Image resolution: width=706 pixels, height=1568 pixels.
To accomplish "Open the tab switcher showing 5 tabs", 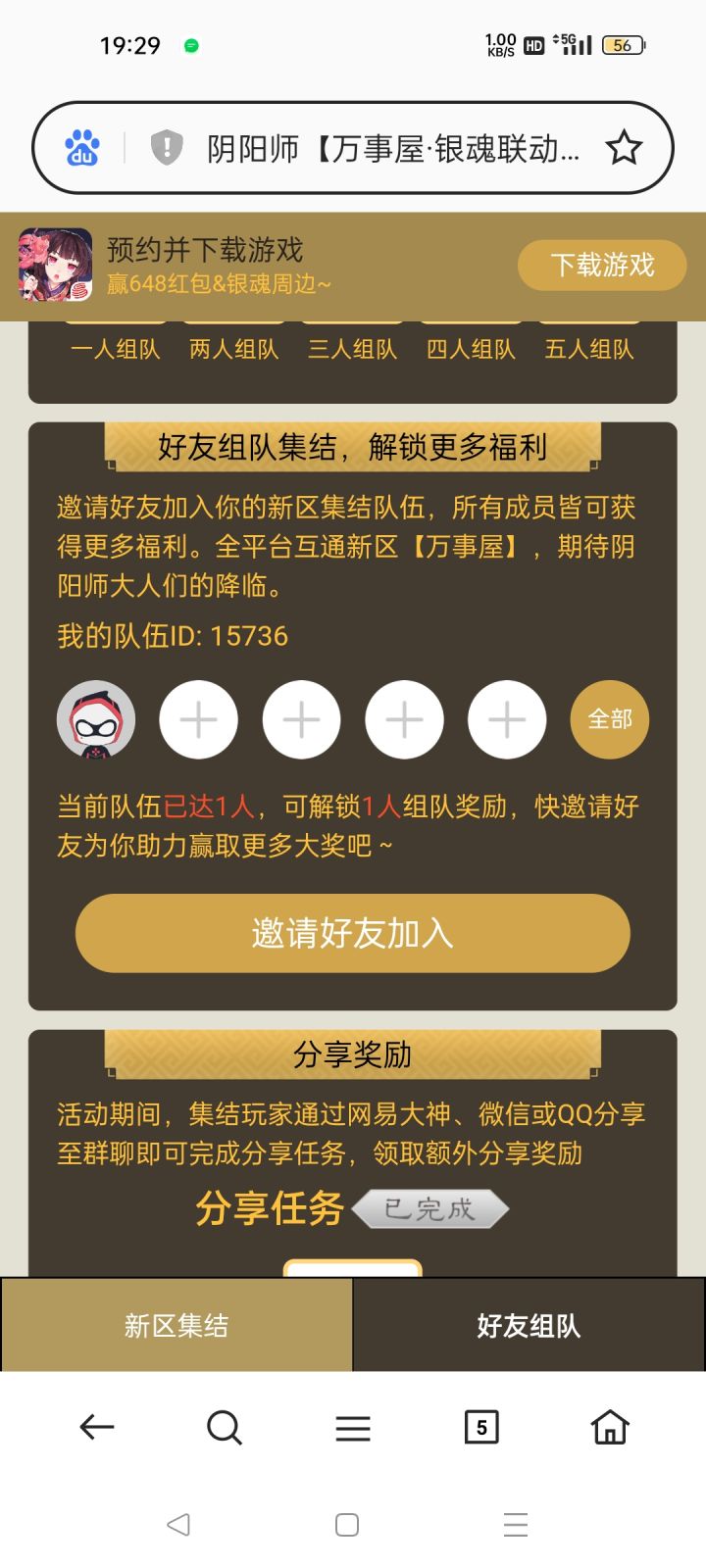I will (481, 1428).
